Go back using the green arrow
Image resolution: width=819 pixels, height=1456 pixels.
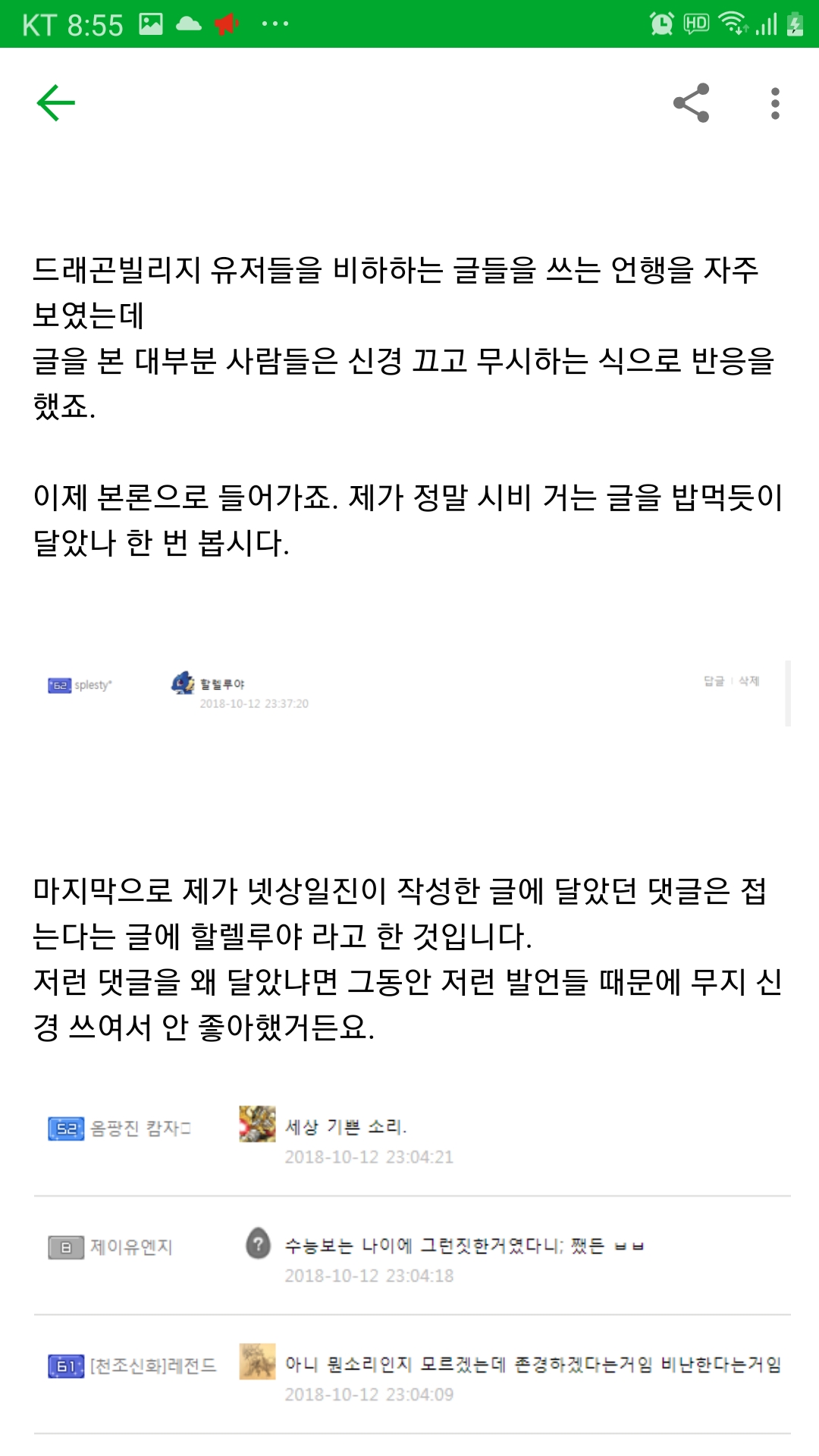[56, 103]
